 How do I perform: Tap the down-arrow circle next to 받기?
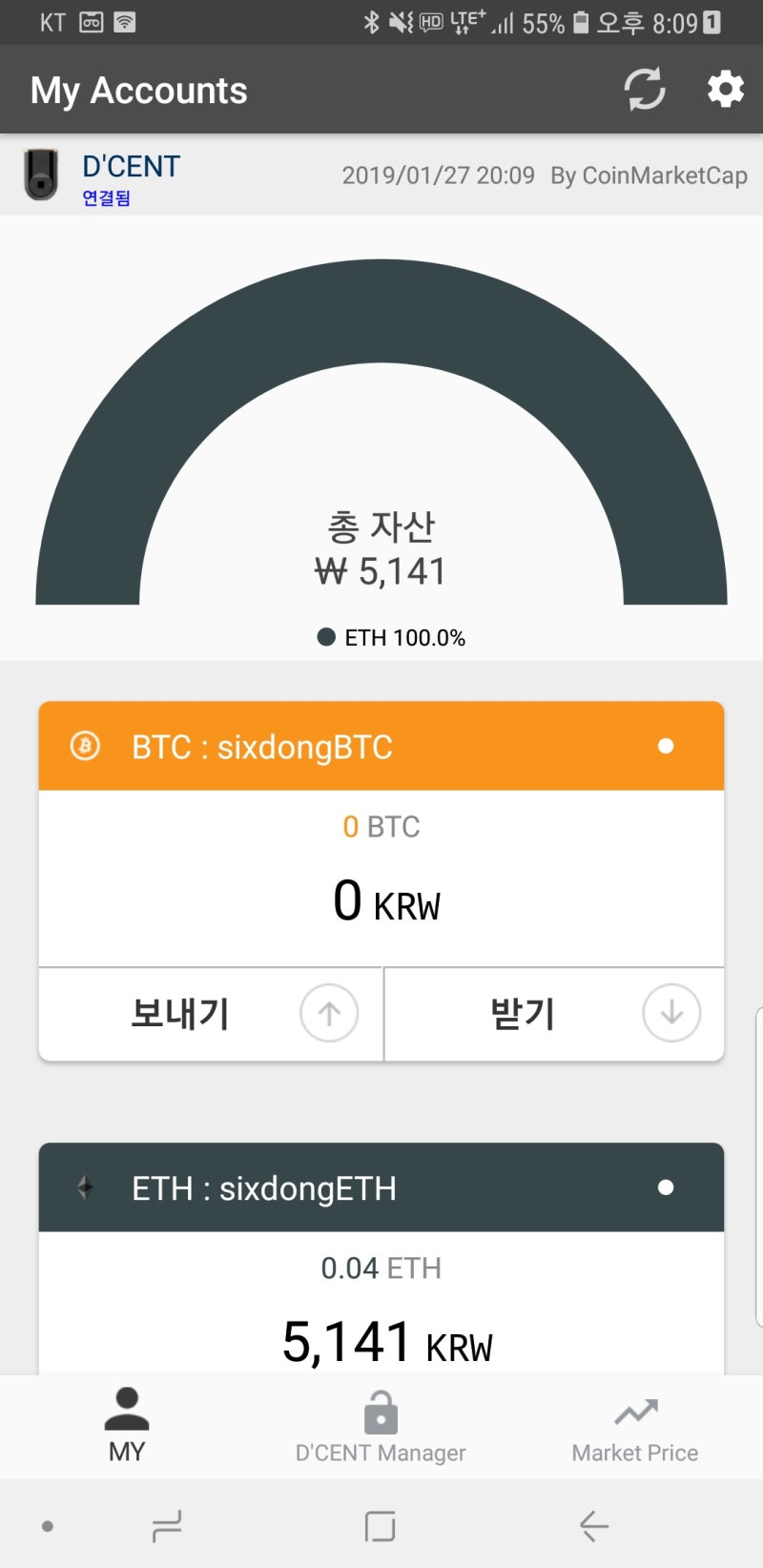pos(670,1014)
